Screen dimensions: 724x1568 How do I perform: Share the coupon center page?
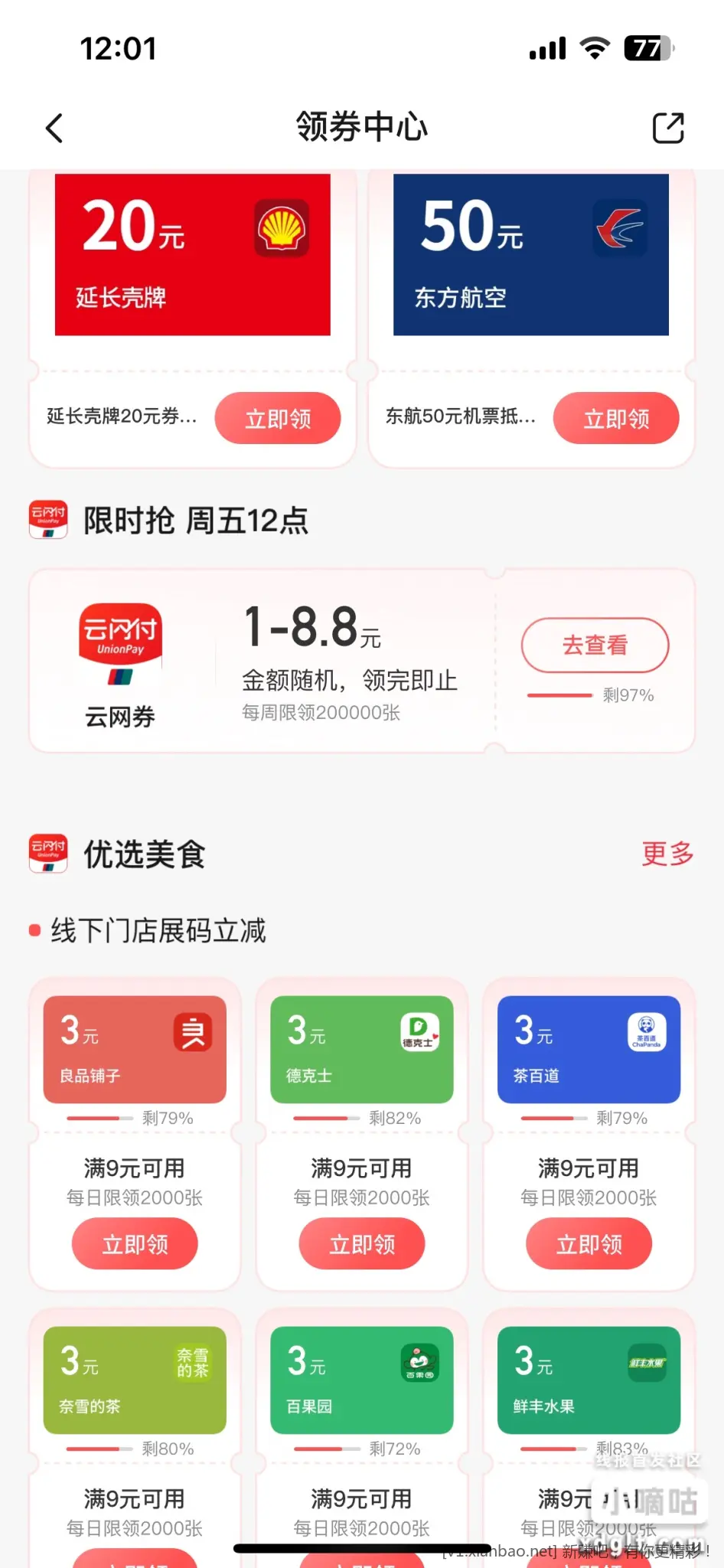click(x=667, y=128)
